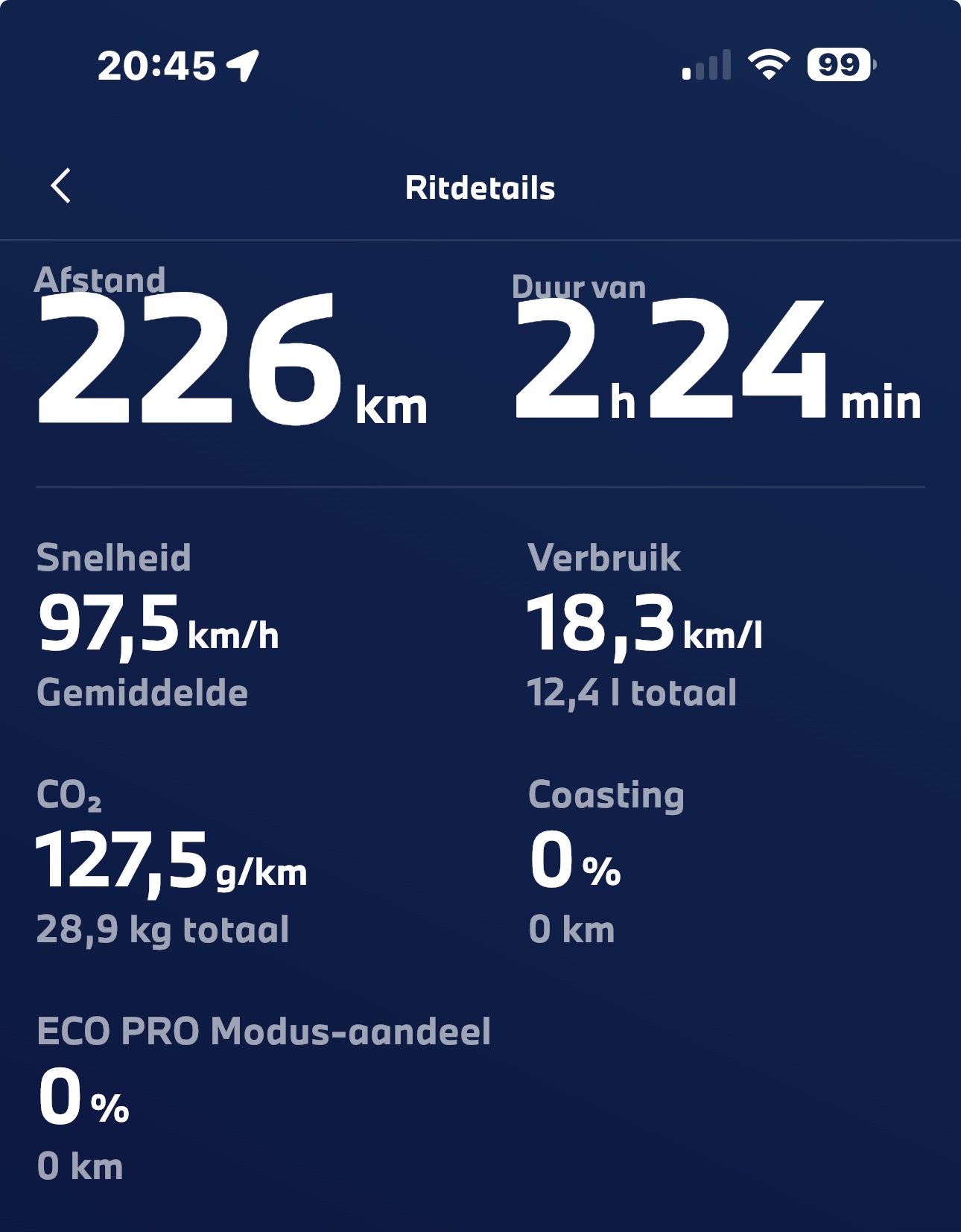Go back from Ritdetails screen
This screenshot has width=961, height=1232.
pos(61,185)
